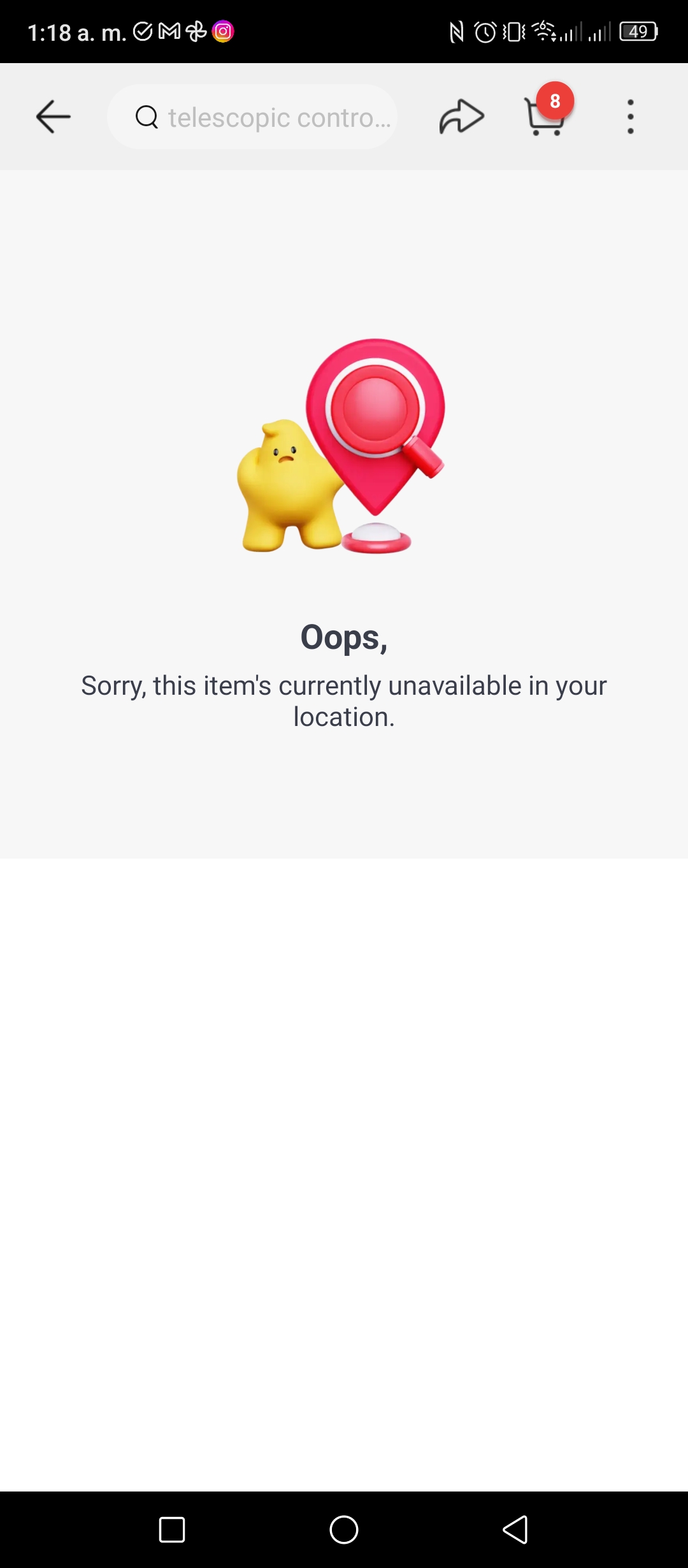Tap the system home button
The width and height of the screenshot is (688, 1568).
coord(344,1529)
